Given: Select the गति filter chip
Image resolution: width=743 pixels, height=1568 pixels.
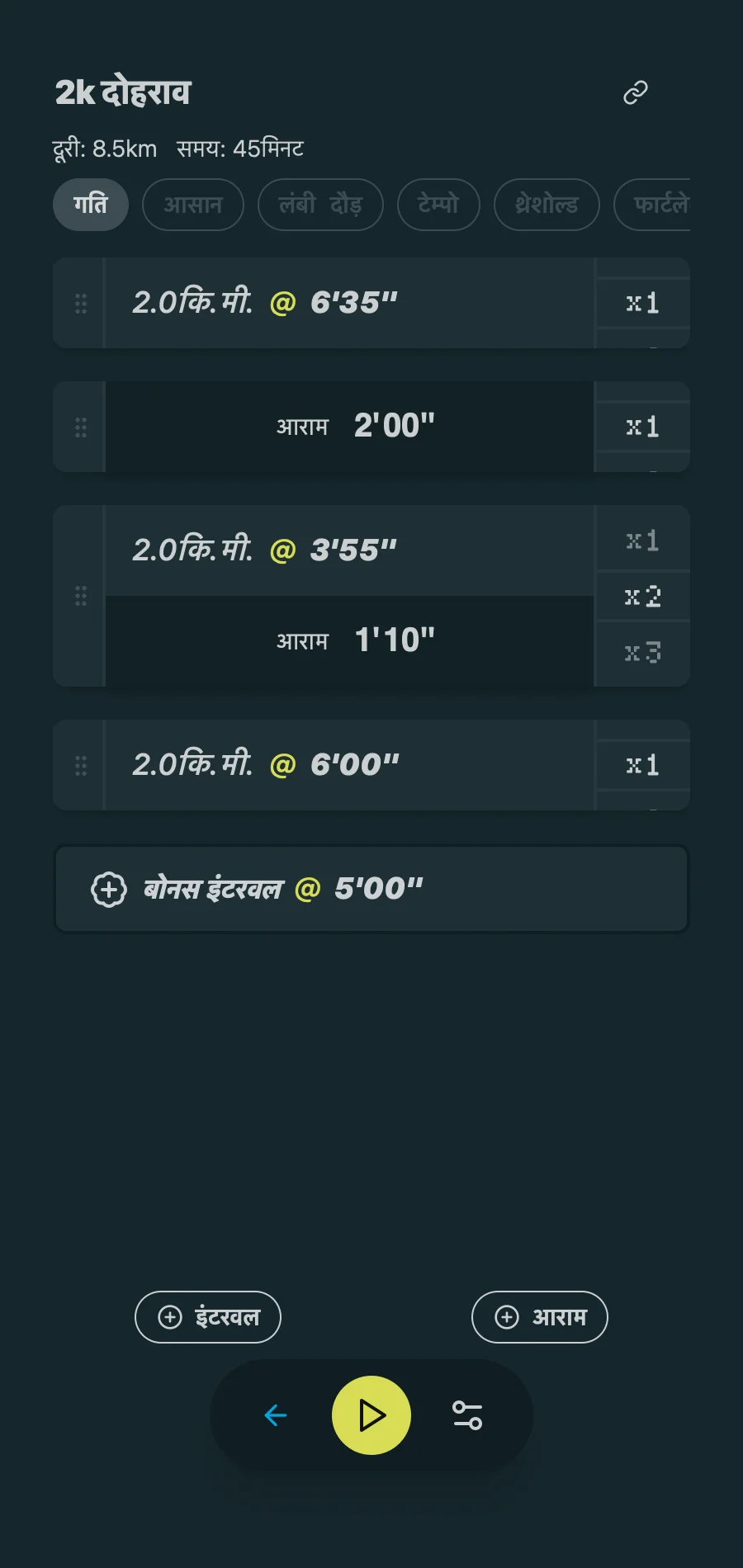Looking at the screenshot, I should (91, 205).
